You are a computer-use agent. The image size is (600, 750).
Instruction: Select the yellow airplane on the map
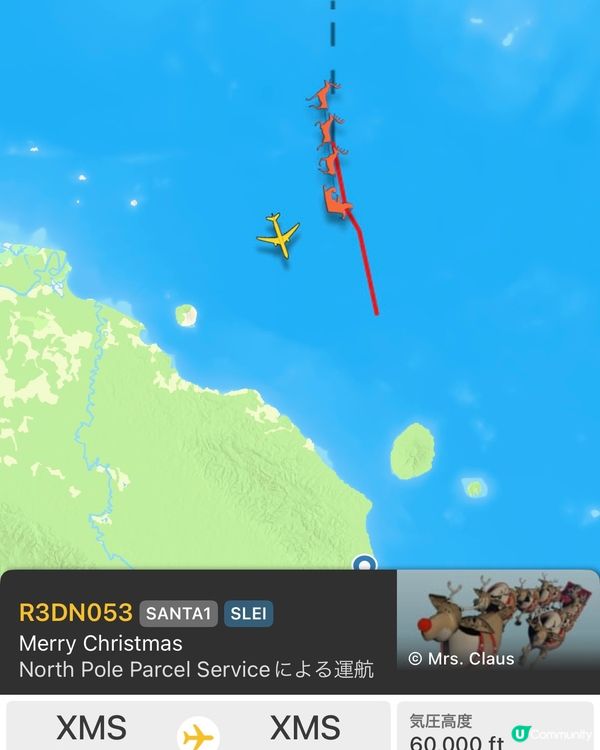click(x=279, y=236)
